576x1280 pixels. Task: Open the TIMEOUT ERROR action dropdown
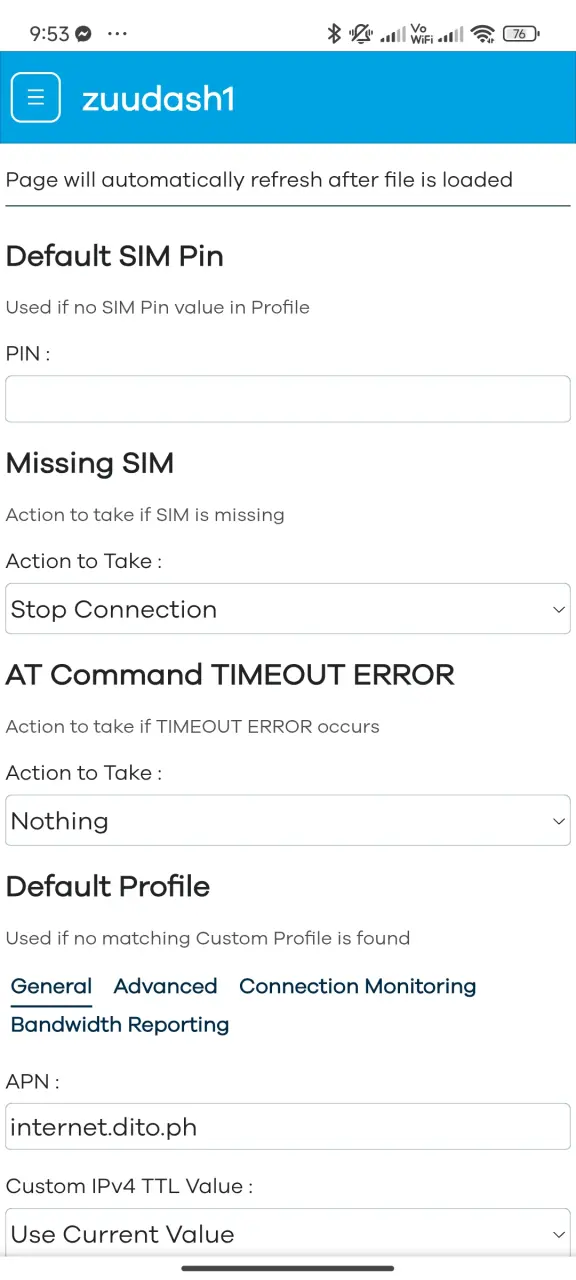coord(288,821)
